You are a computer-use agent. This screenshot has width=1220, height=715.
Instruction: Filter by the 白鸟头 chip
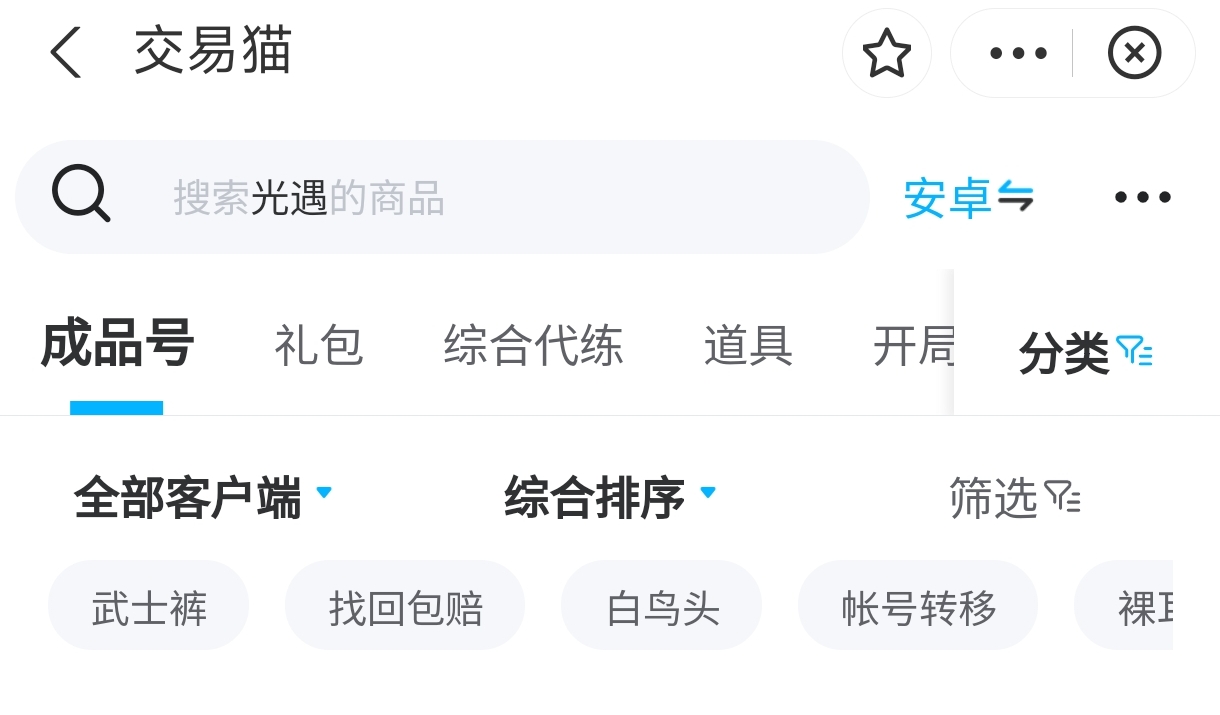[661, 606]
